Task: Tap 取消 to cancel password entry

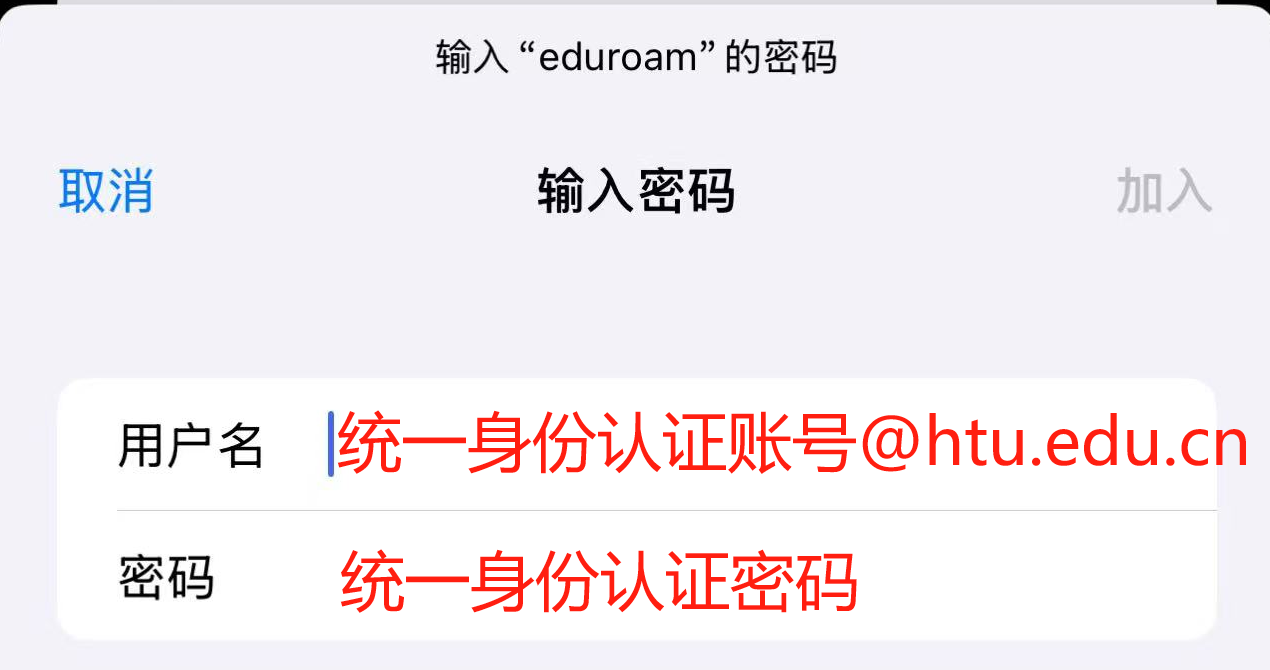Action: pyautogui.click(x=106, y=191)
